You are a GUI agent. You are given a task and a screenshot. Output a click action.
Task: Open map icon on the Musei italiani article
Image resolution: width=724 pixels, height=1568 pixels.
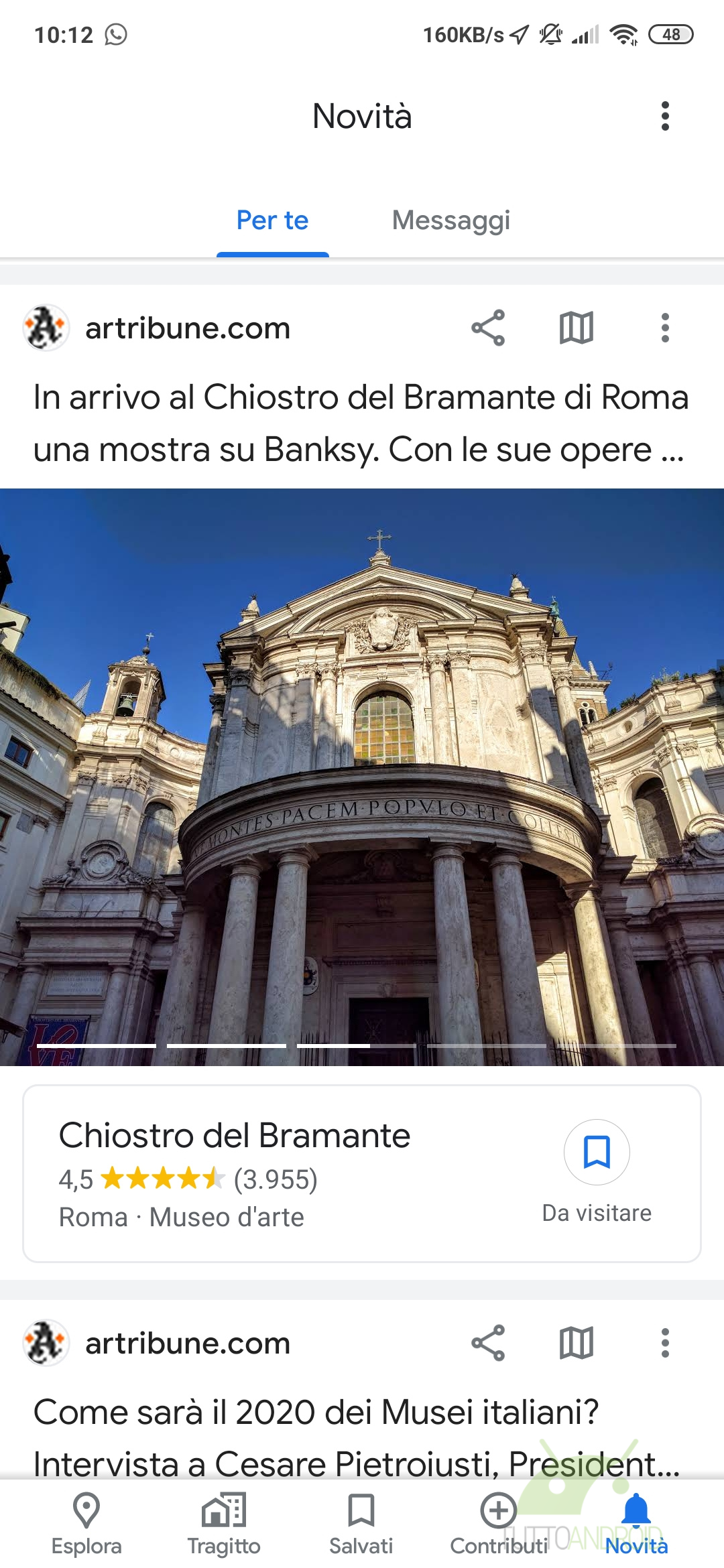[577, 1343]
